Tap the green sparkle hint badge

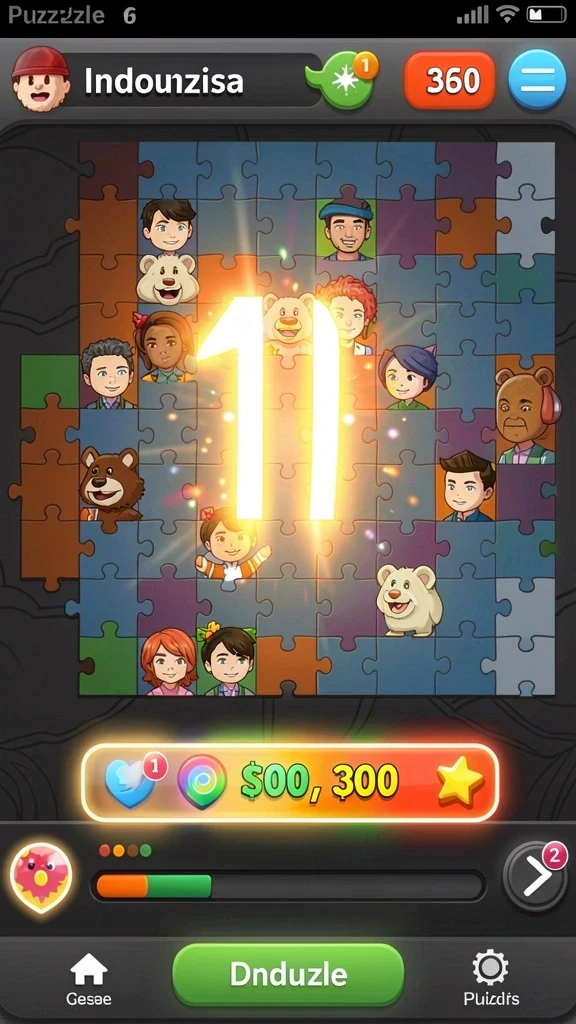point(341,82)
